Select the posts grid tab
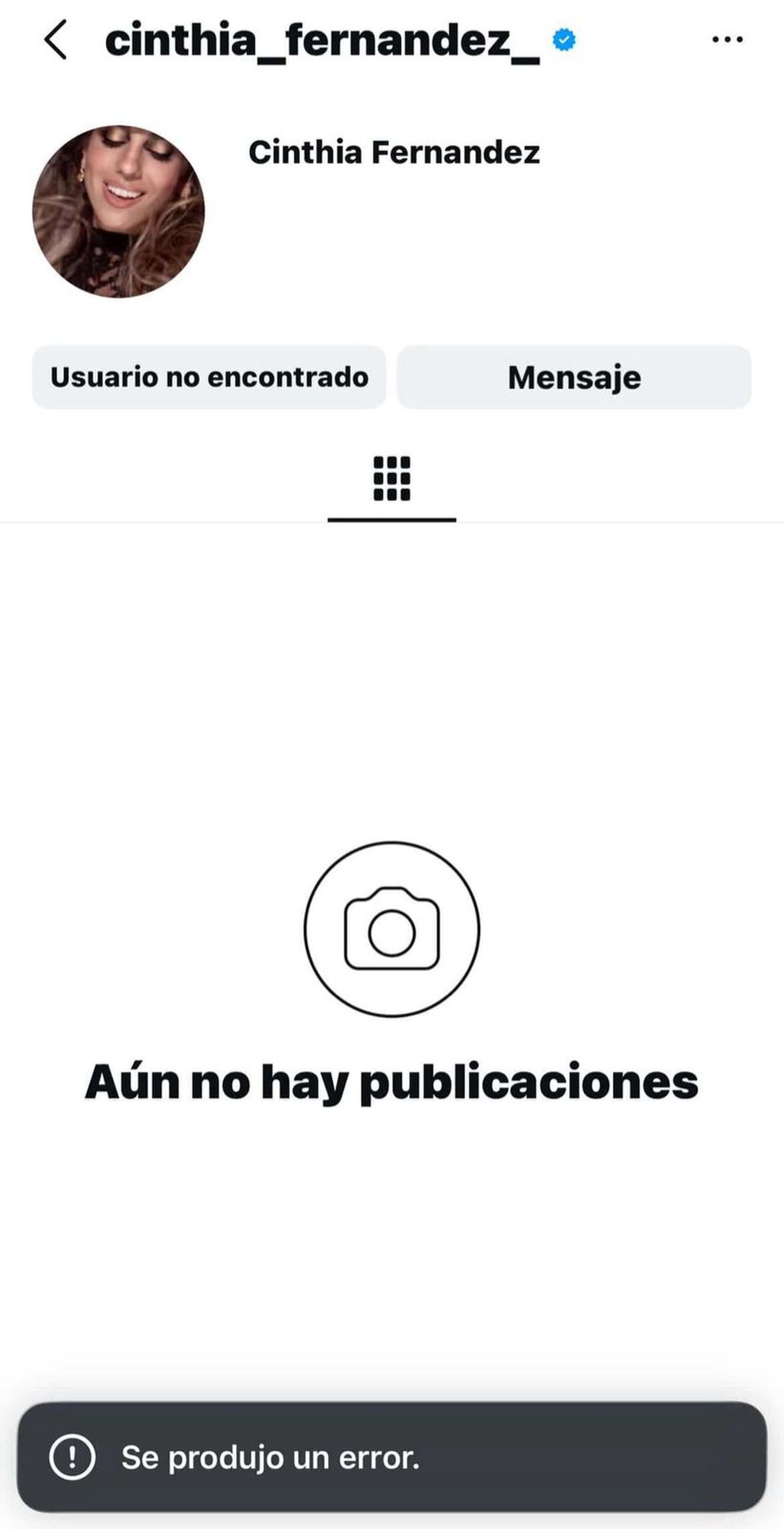 (x=391, y=479)
